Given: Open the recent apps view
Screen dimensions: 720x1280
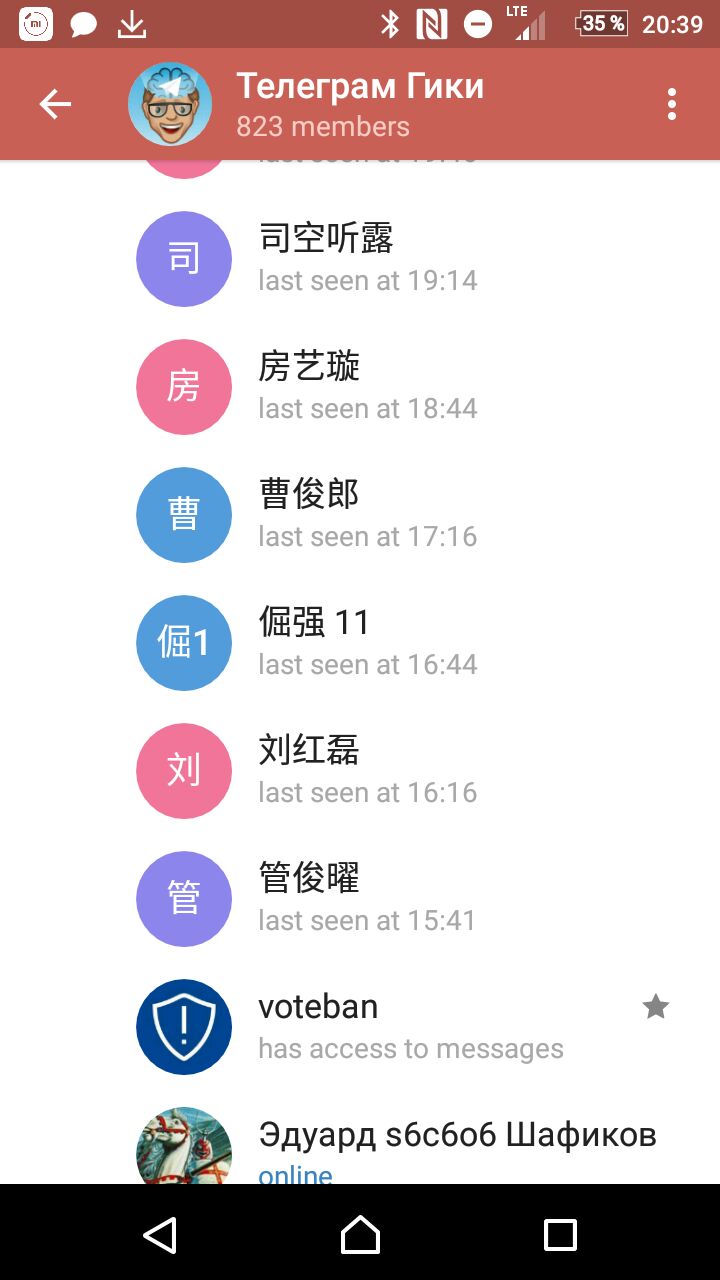Looking at the screenshot, I should tap(560, 1235).
